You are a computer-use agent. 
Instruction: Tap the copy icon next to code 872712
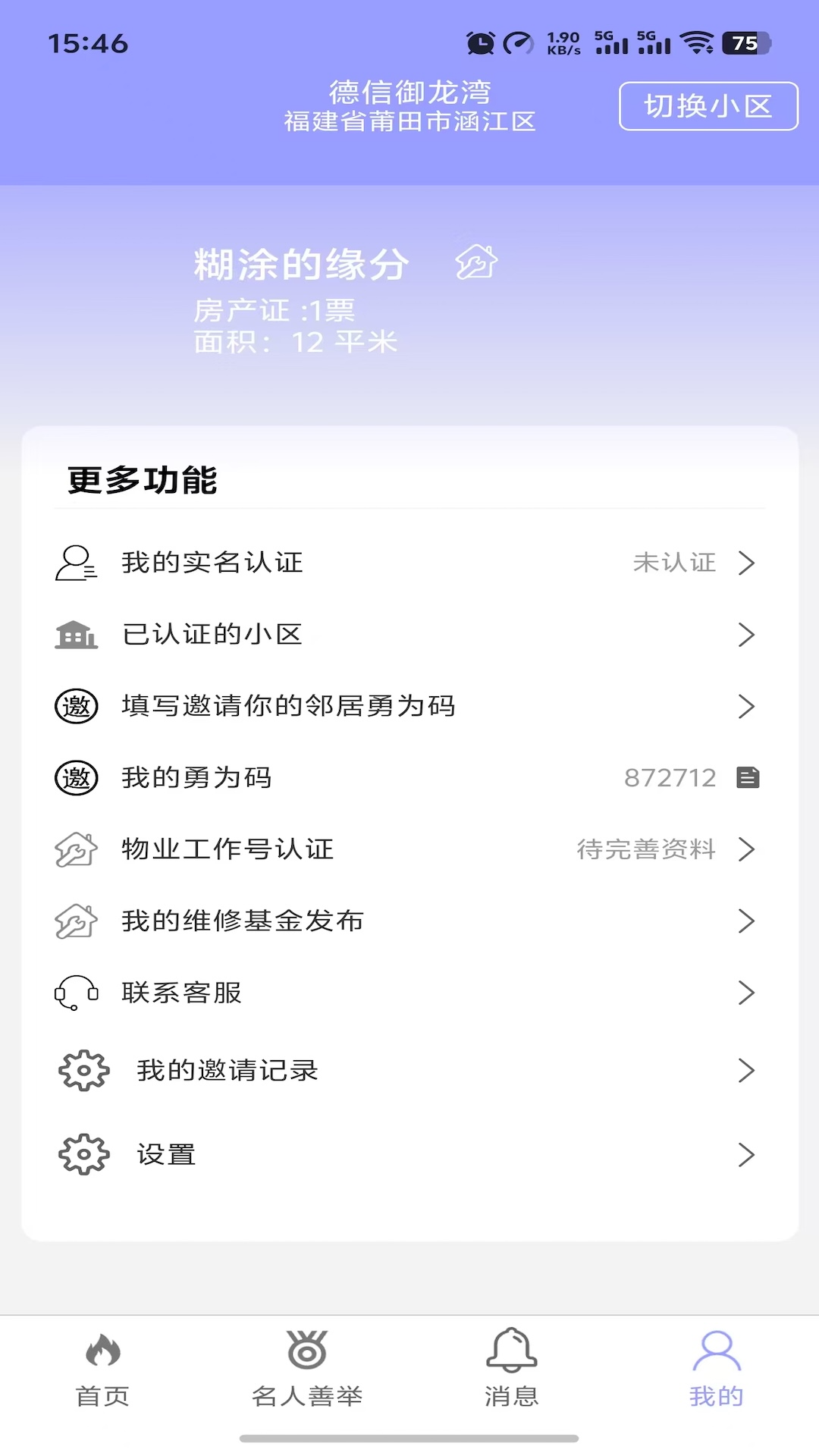[x=748, y=777]
